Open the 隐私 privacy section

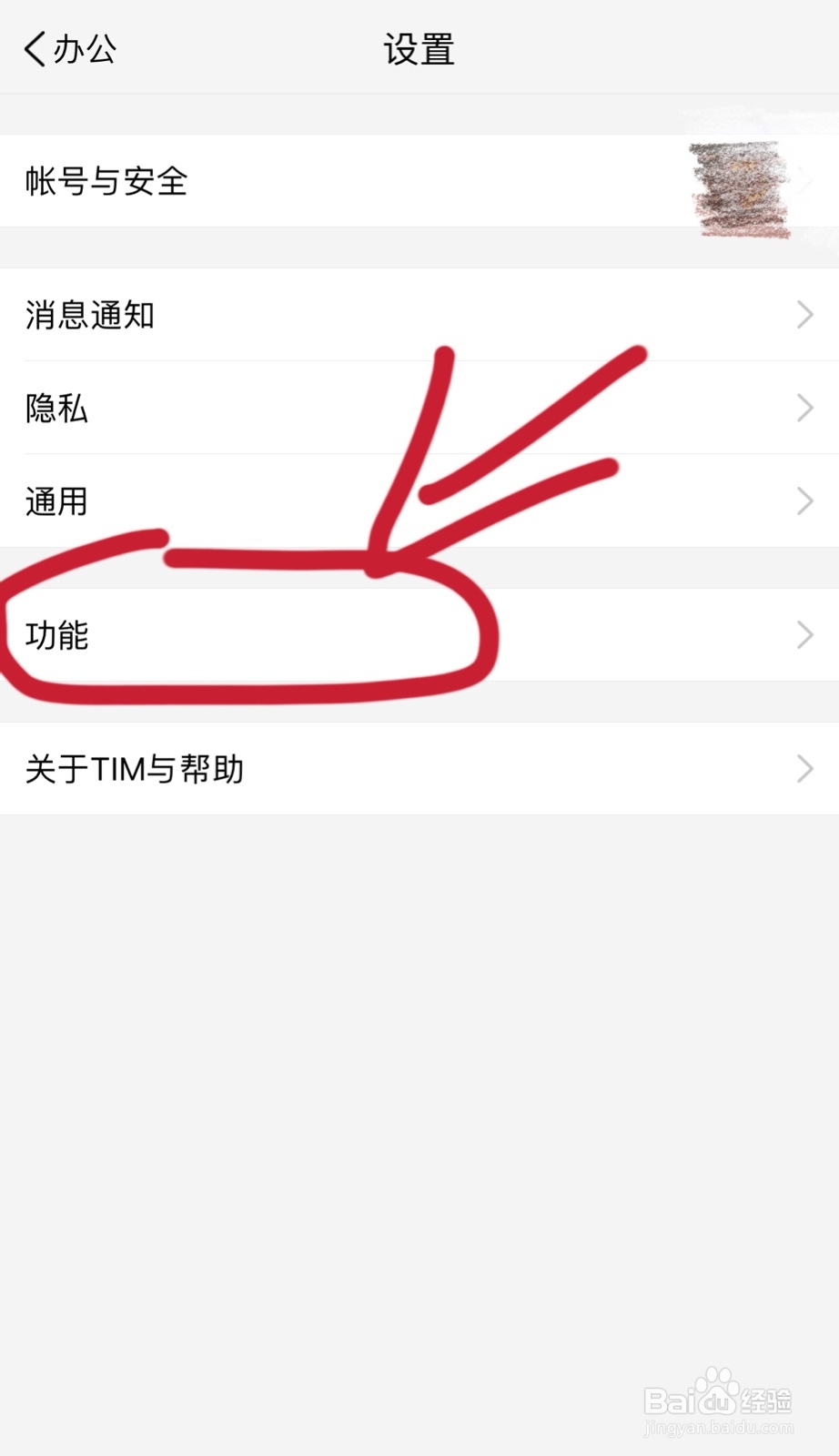(x=56, y=409)
